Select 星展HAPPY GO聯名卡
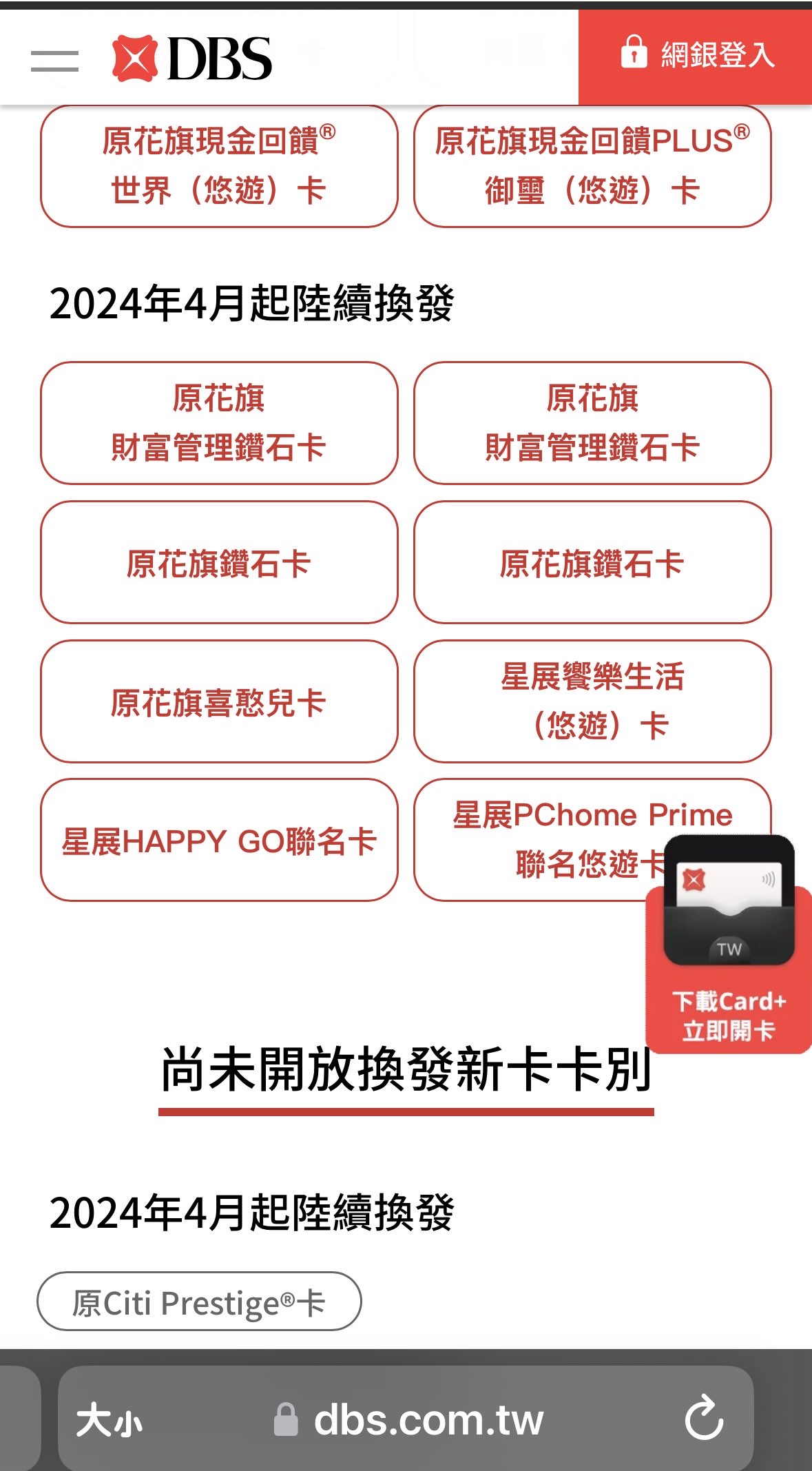This screenshot has height=1471, width=812. click(x=219, y=840)
